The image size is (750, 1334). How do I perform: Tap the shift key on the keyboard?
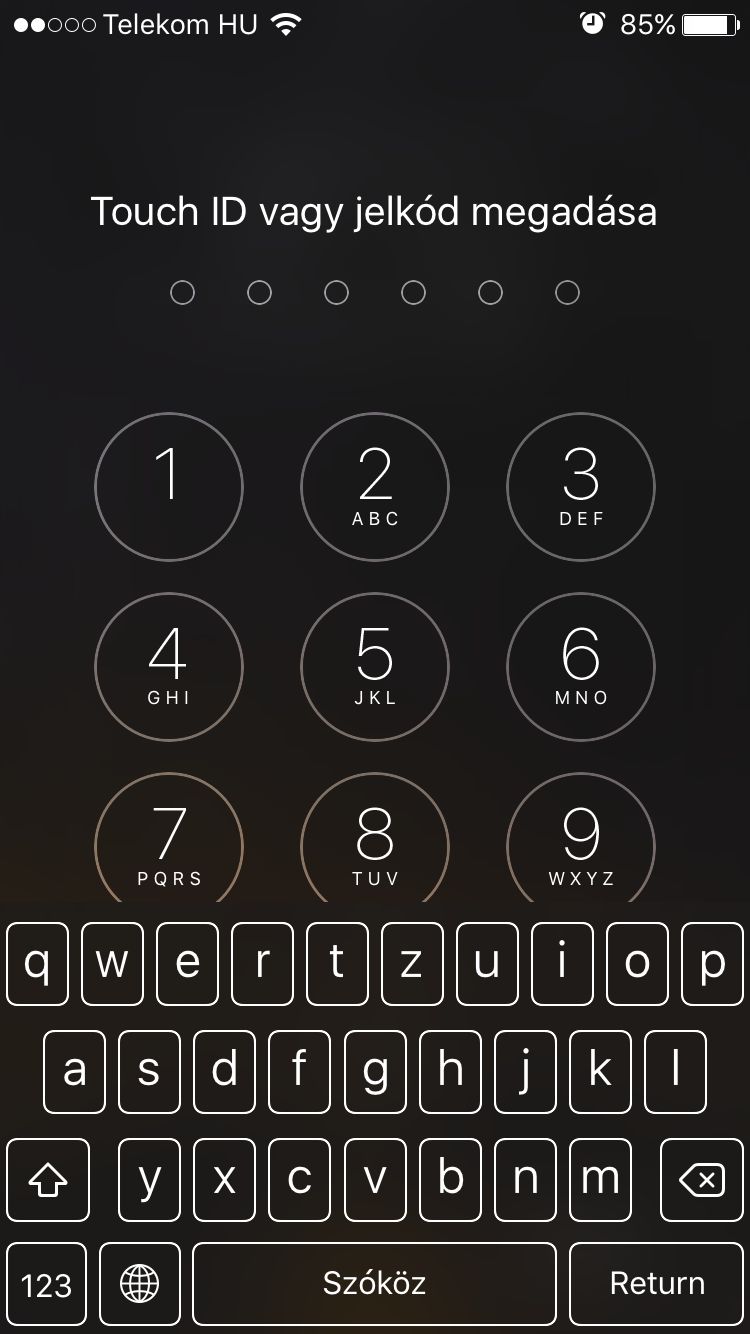pos(48,1180)
